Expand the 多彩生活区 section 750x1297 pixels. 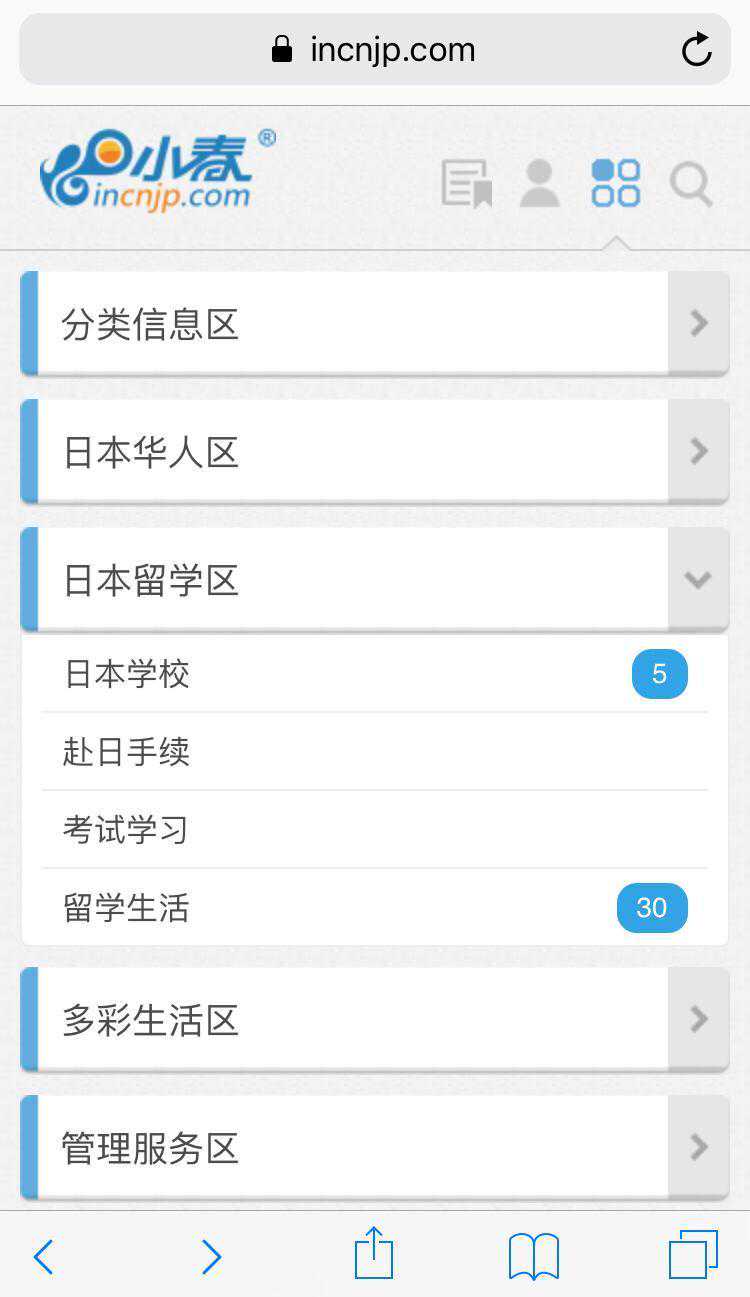(698, 1019)
